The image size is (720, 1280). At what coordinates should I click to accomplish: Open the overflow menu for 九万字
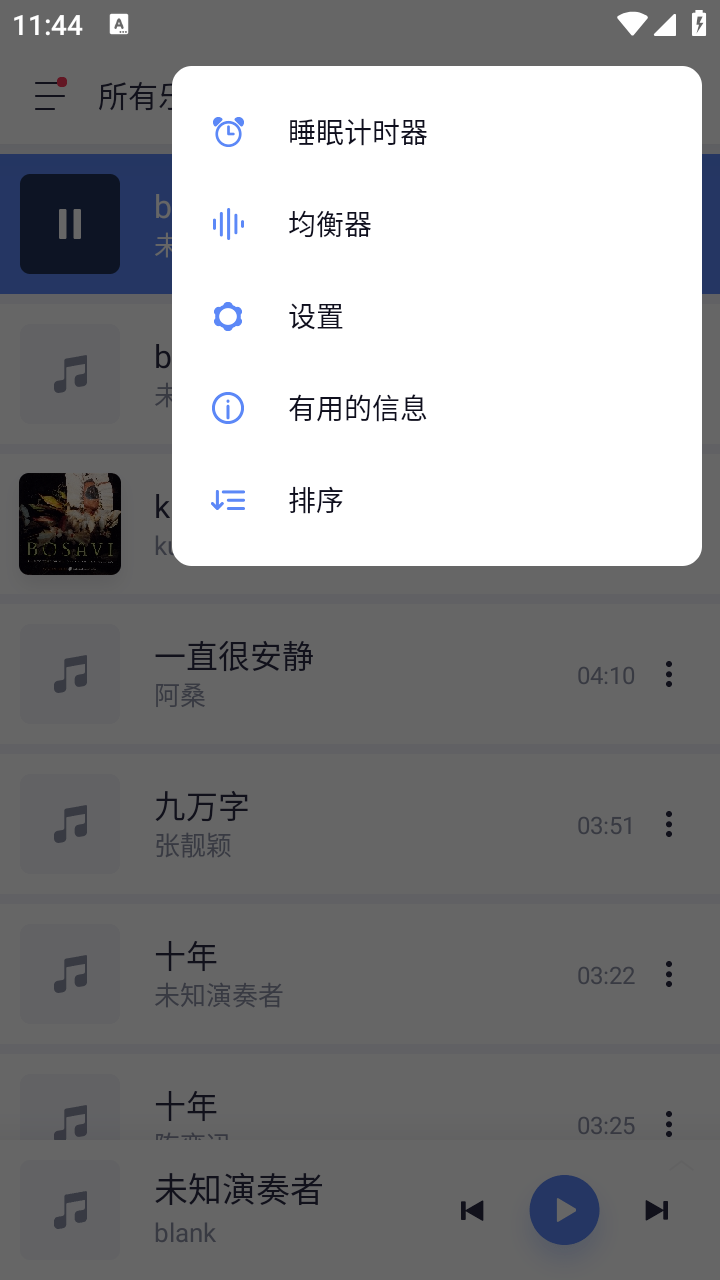(668, 824)
